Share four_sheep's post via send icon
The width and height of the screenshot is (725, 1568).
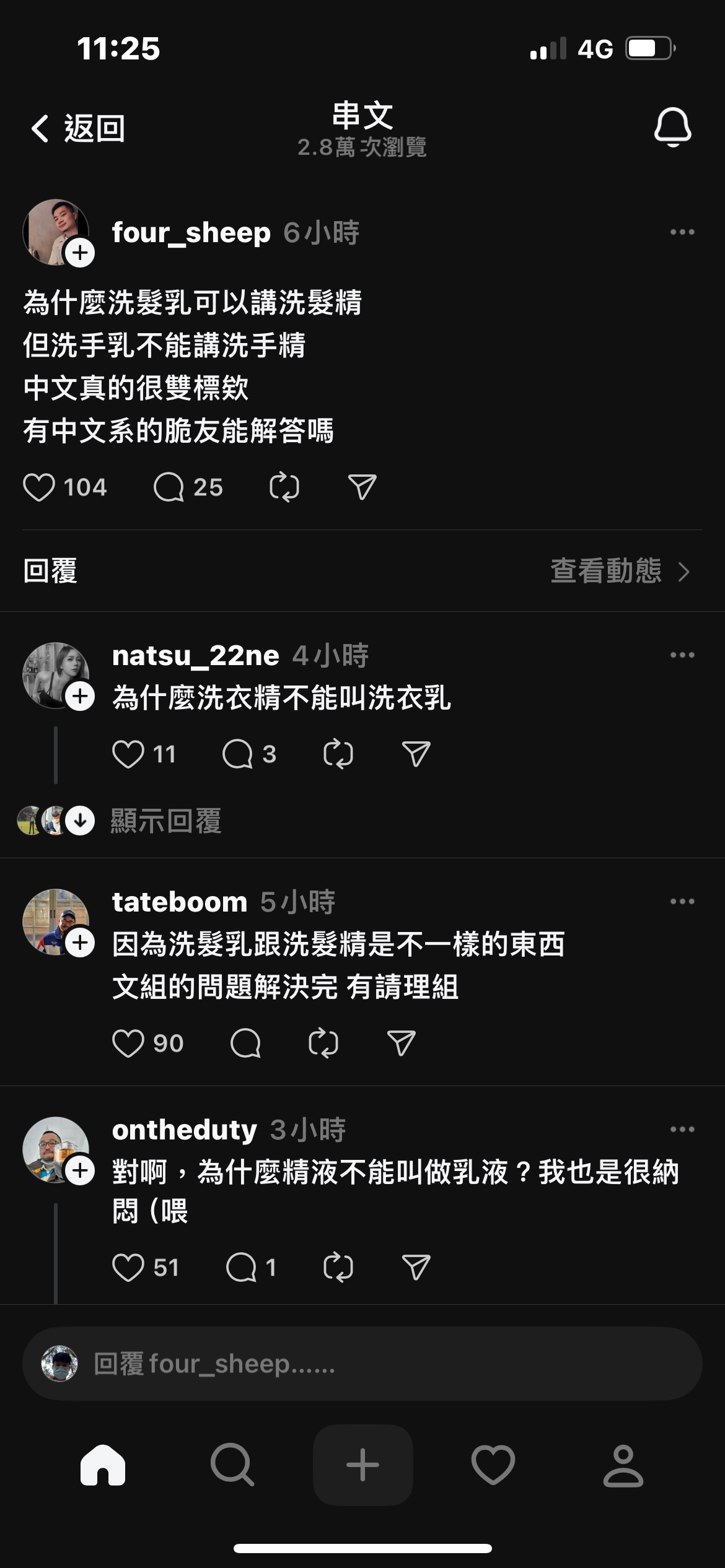[362, 487]
